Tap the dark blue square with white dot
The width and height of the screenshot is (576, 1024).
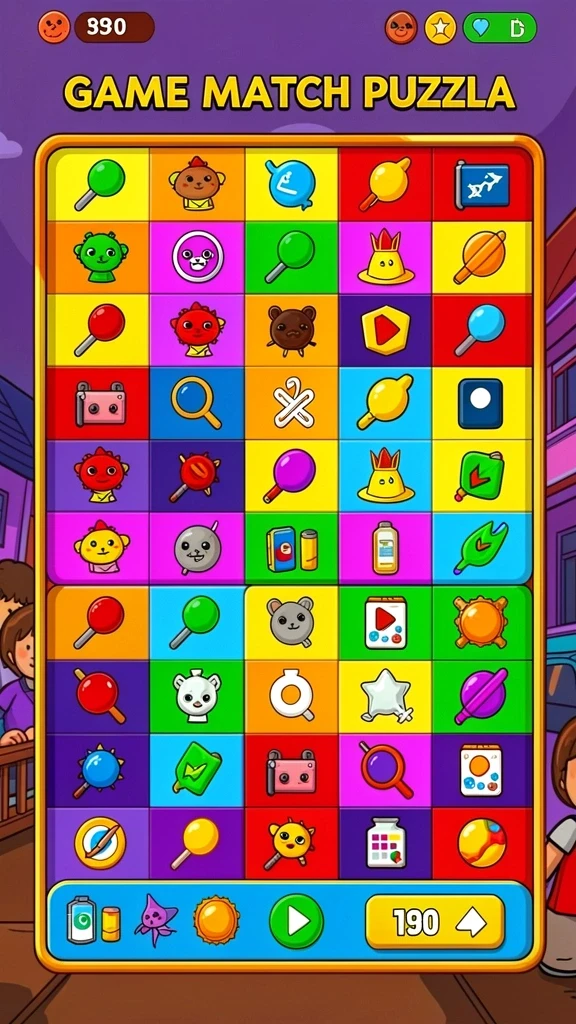[x=480, y=403]
